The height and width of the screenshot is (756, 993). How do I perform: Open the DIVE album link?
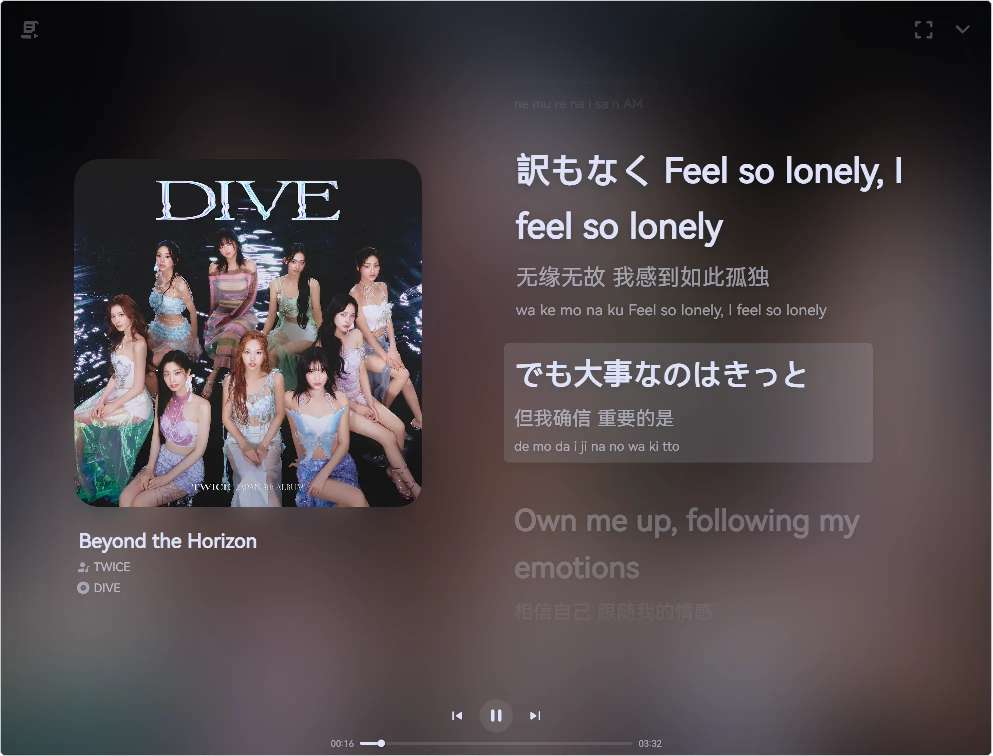pos(107,588)
